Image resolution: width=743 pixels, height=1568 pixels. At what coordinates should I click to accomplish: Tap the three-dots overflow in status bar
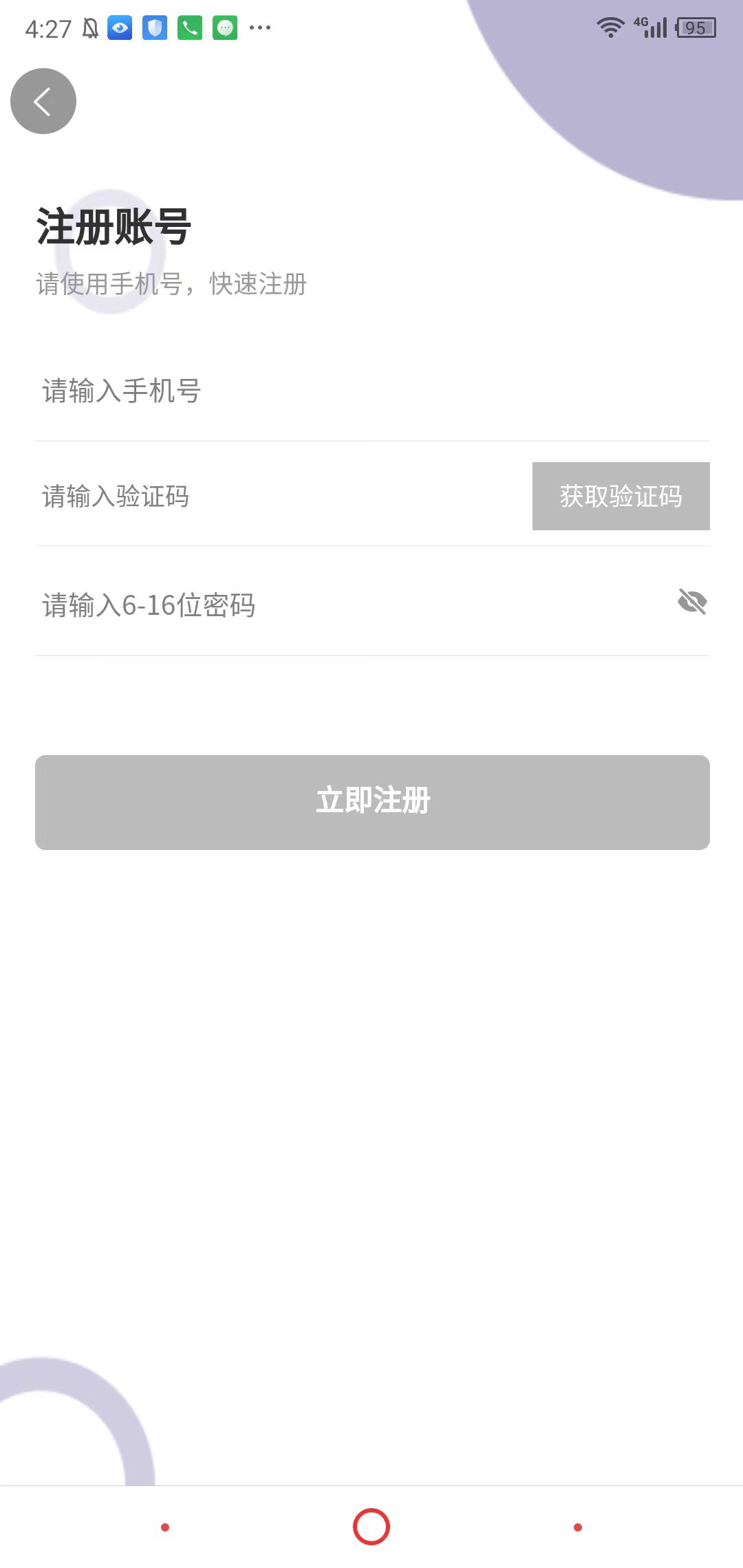point(259,29)
